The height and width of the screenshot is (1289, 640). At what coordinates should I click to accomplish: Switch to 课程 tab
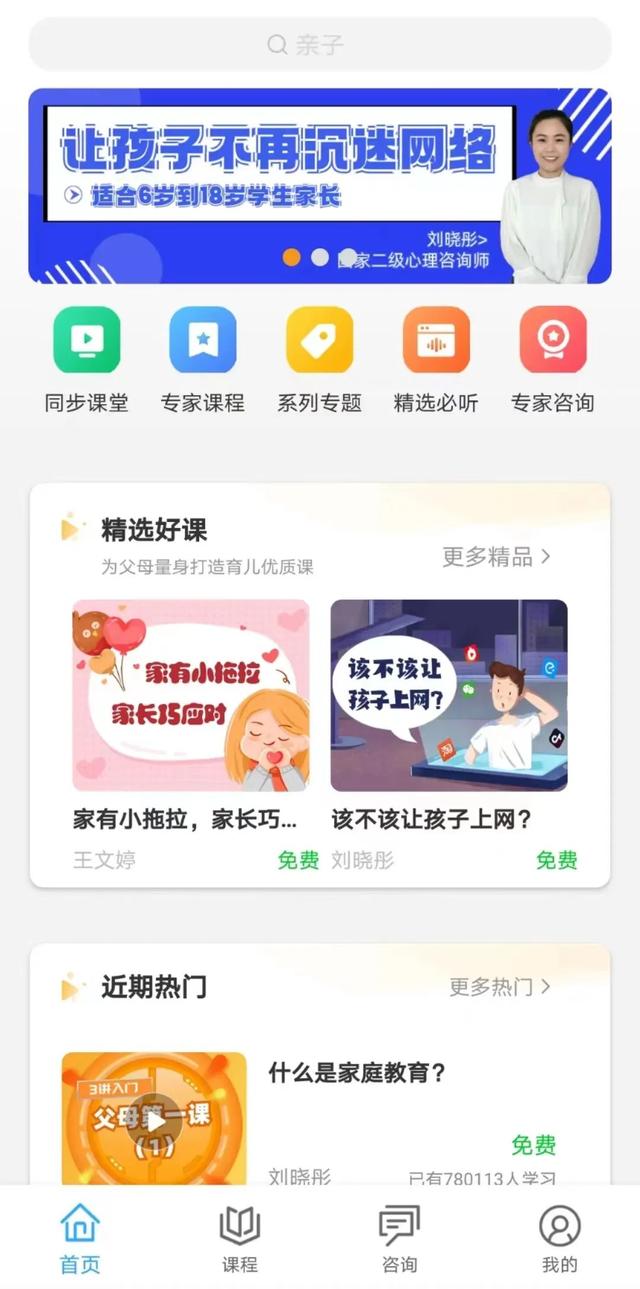click(x=240, y=1239)
